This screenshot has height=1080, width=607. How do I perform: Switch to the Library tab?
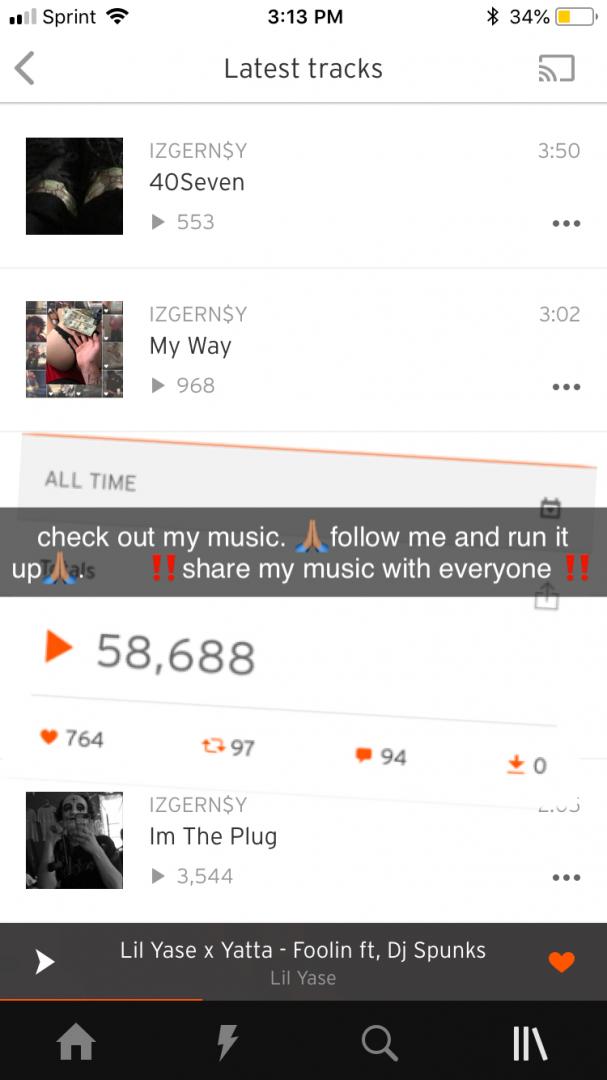(531, 1043)
